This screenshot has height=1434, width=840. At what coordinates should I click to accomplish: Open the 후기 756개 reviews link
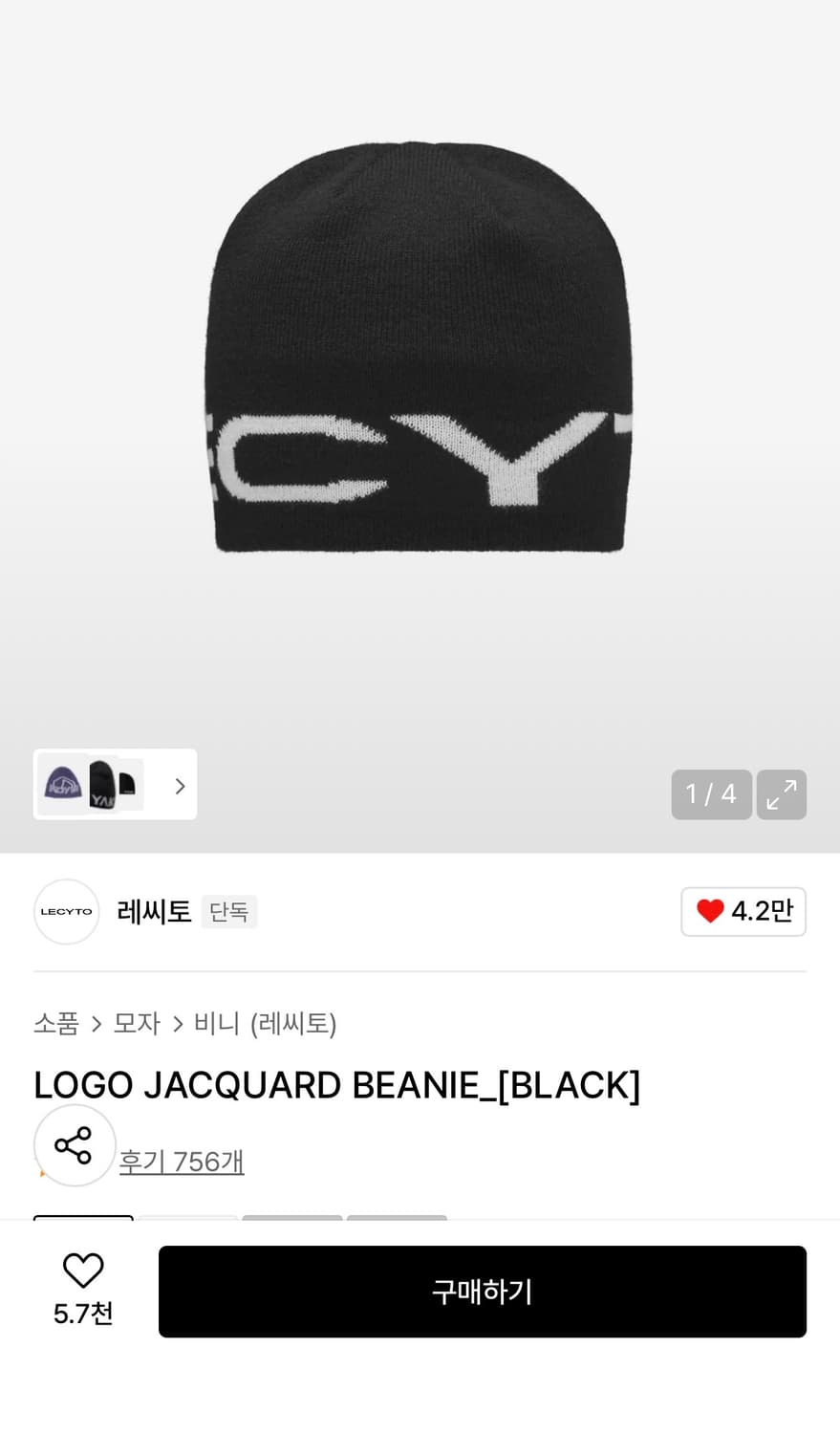[182, 1161]
